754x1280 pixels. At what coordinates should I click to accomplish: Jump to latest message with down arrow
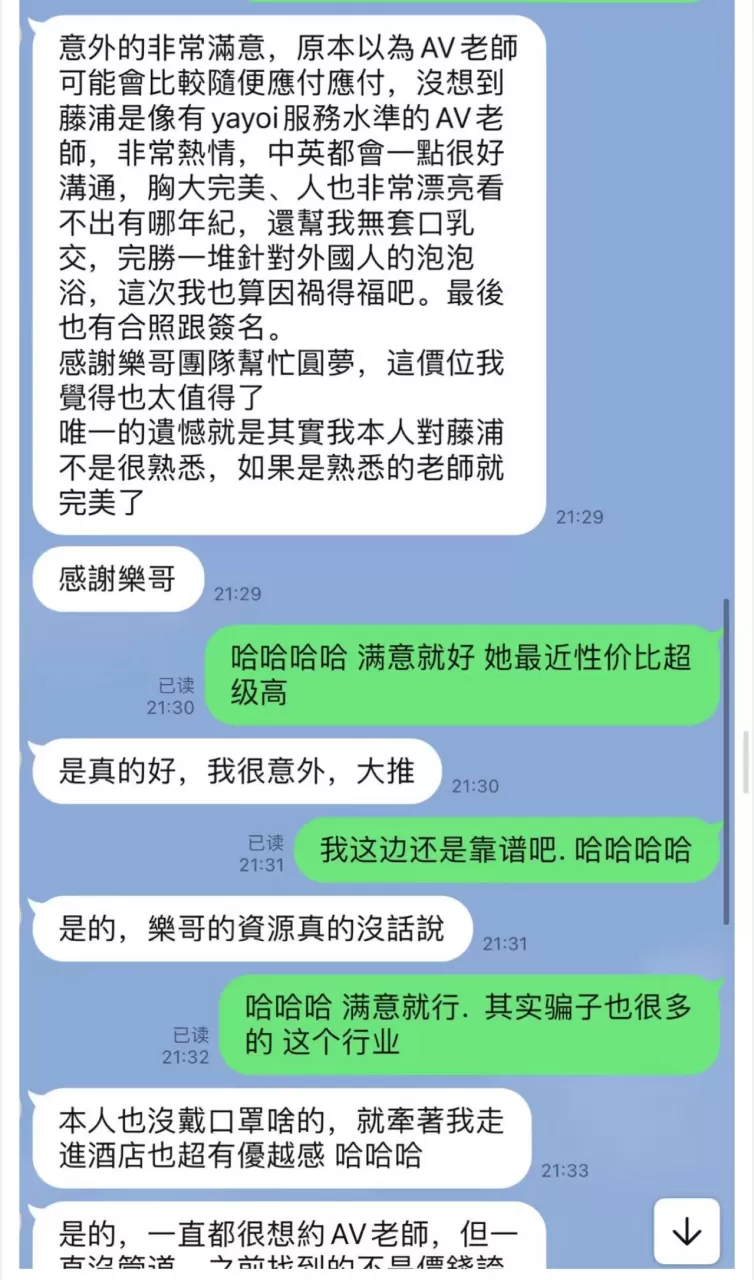687,1232
